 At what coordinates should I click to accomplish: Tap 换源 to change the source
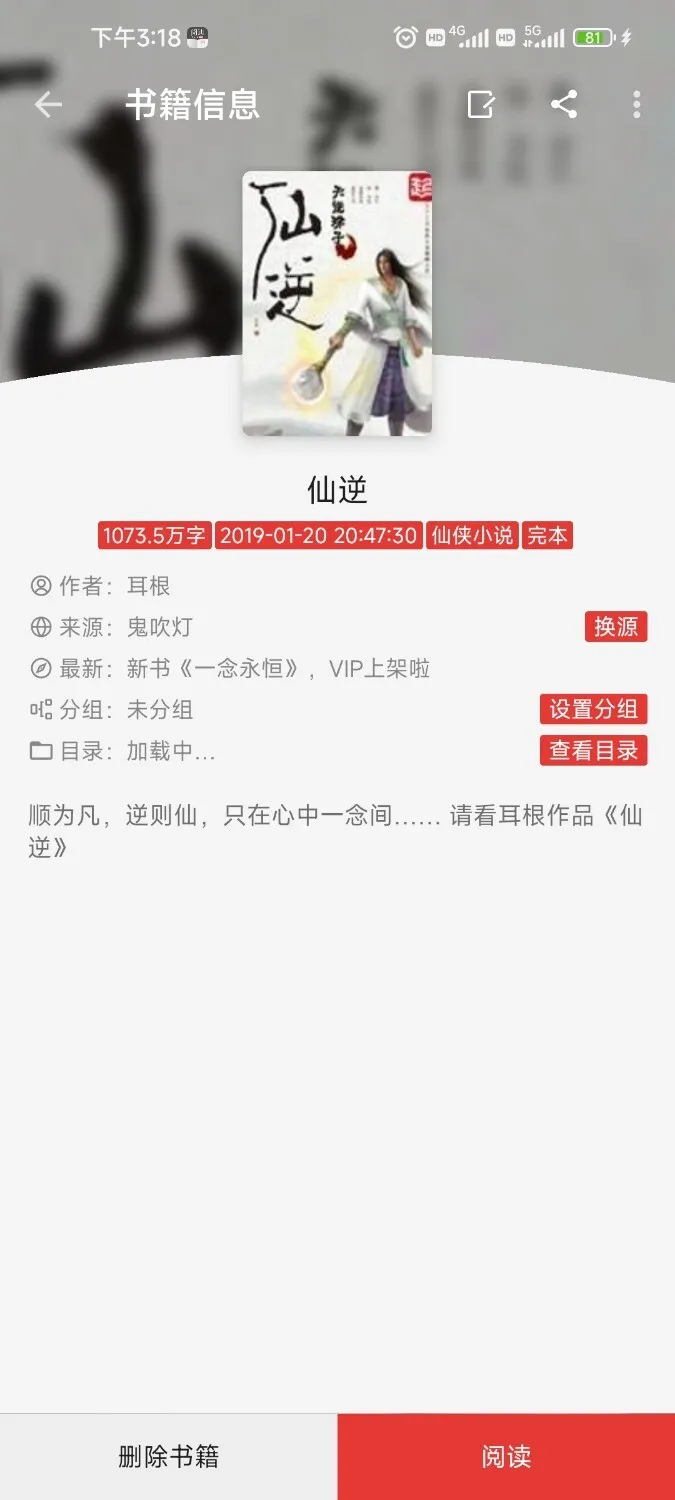pos(616,627)
